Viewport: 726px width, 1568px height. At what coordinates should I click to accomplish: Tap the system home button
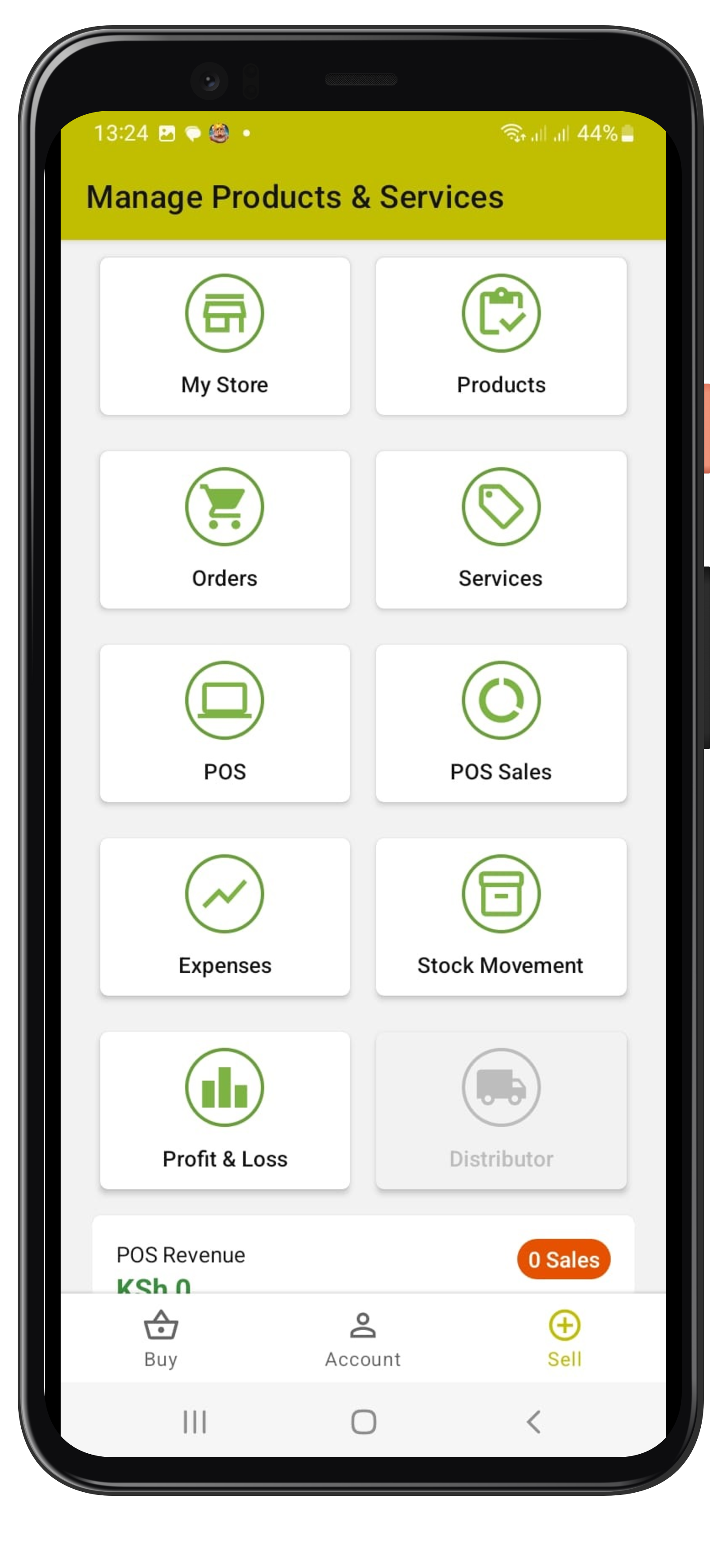tap(363, 1422)
